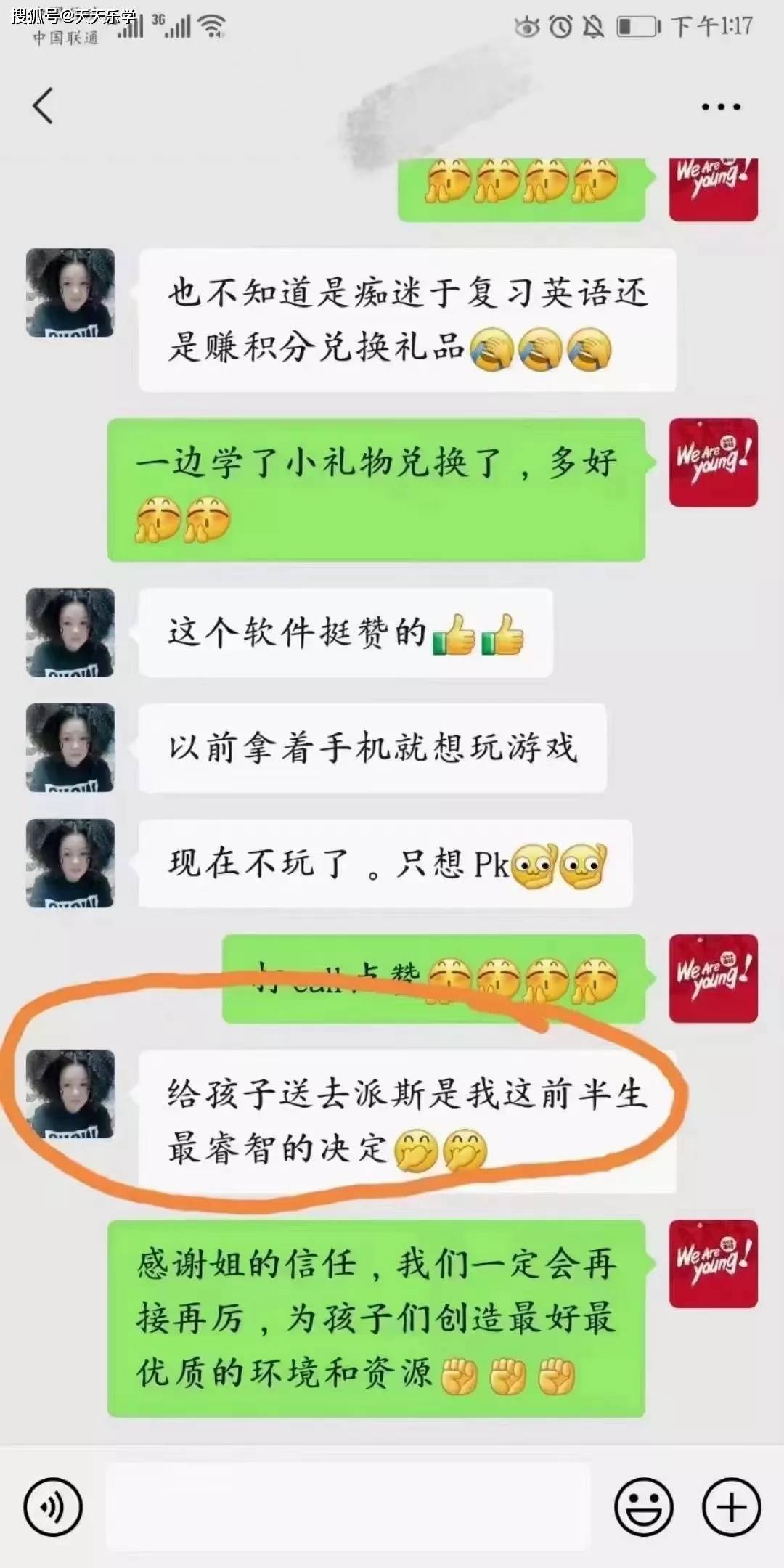Open the emoji picker
The image size is (784, 1568).
tap(644, 1508)
